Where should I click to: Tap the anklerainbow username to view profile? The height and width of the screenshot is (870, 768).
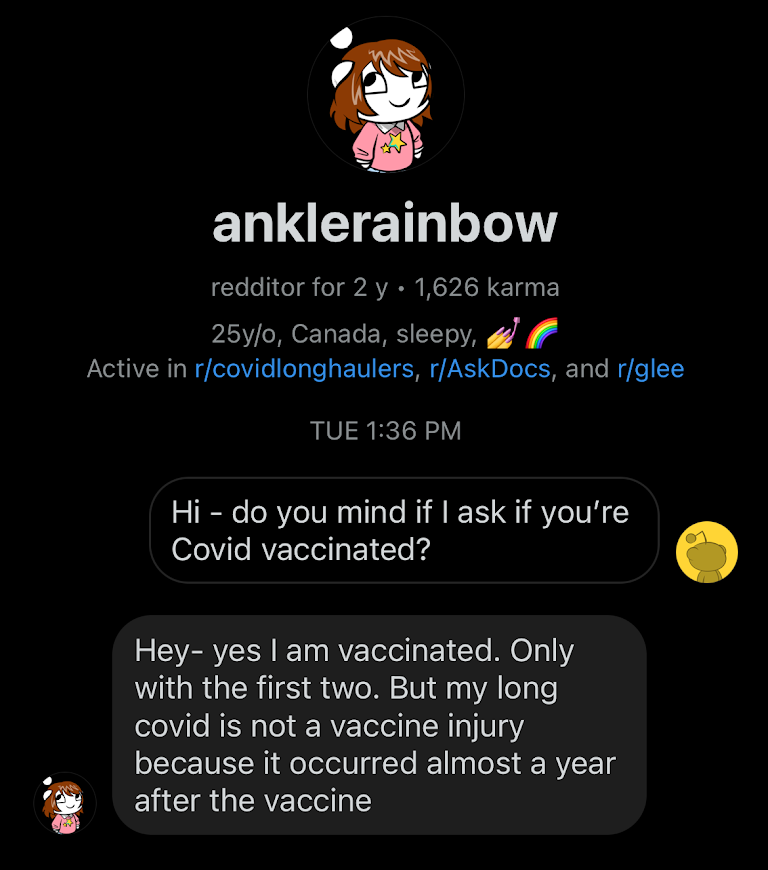pos(385,224)
